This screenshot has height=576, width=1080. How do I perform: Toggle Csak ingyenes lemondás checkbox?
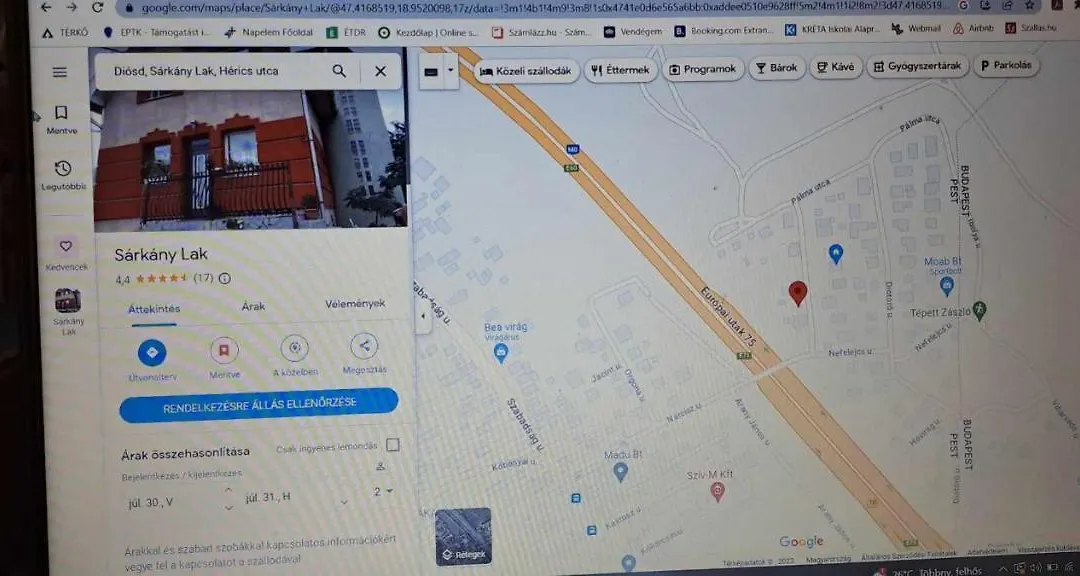(393, 445)
